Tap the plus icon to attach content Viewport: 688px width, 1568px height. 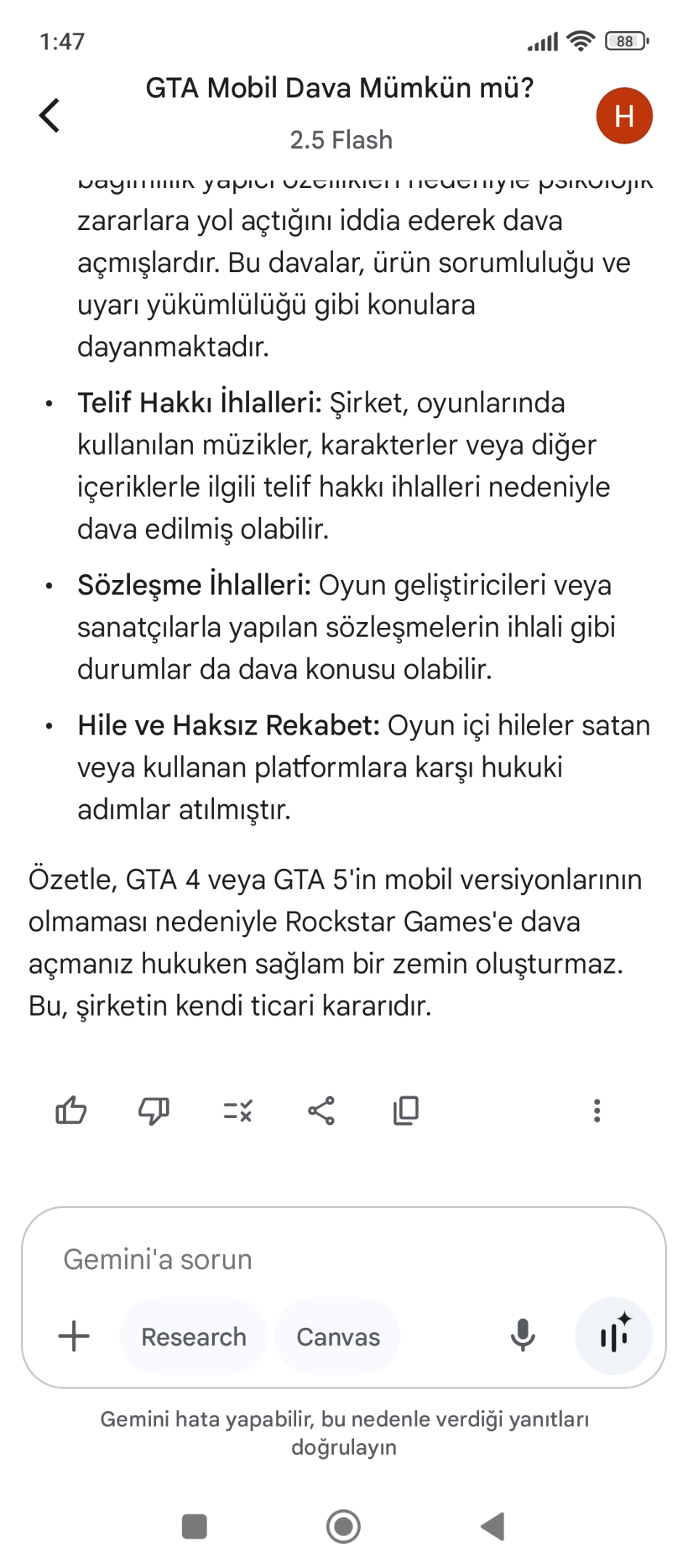(x=74, y=1336)
